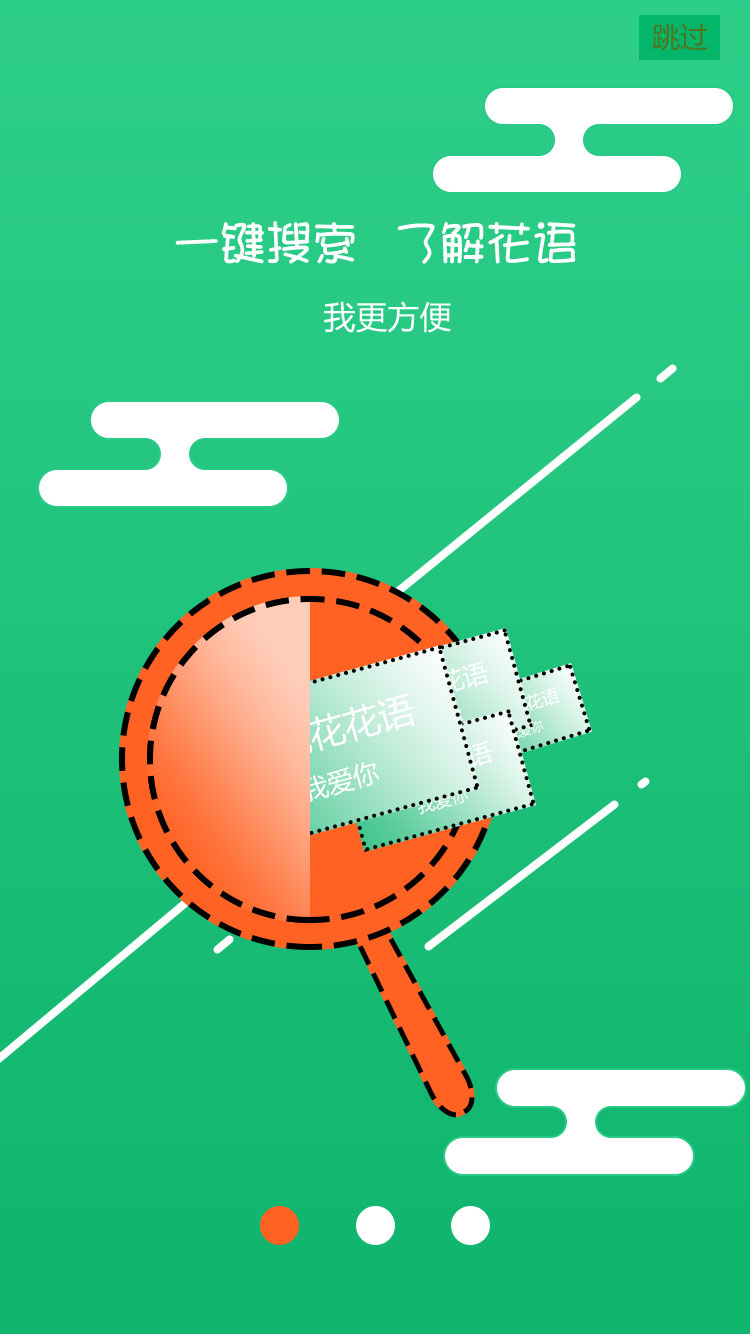Go to the third onboarding page dot
Image resolution: width=750 pixels, height=1334 pixels.
470,1225
